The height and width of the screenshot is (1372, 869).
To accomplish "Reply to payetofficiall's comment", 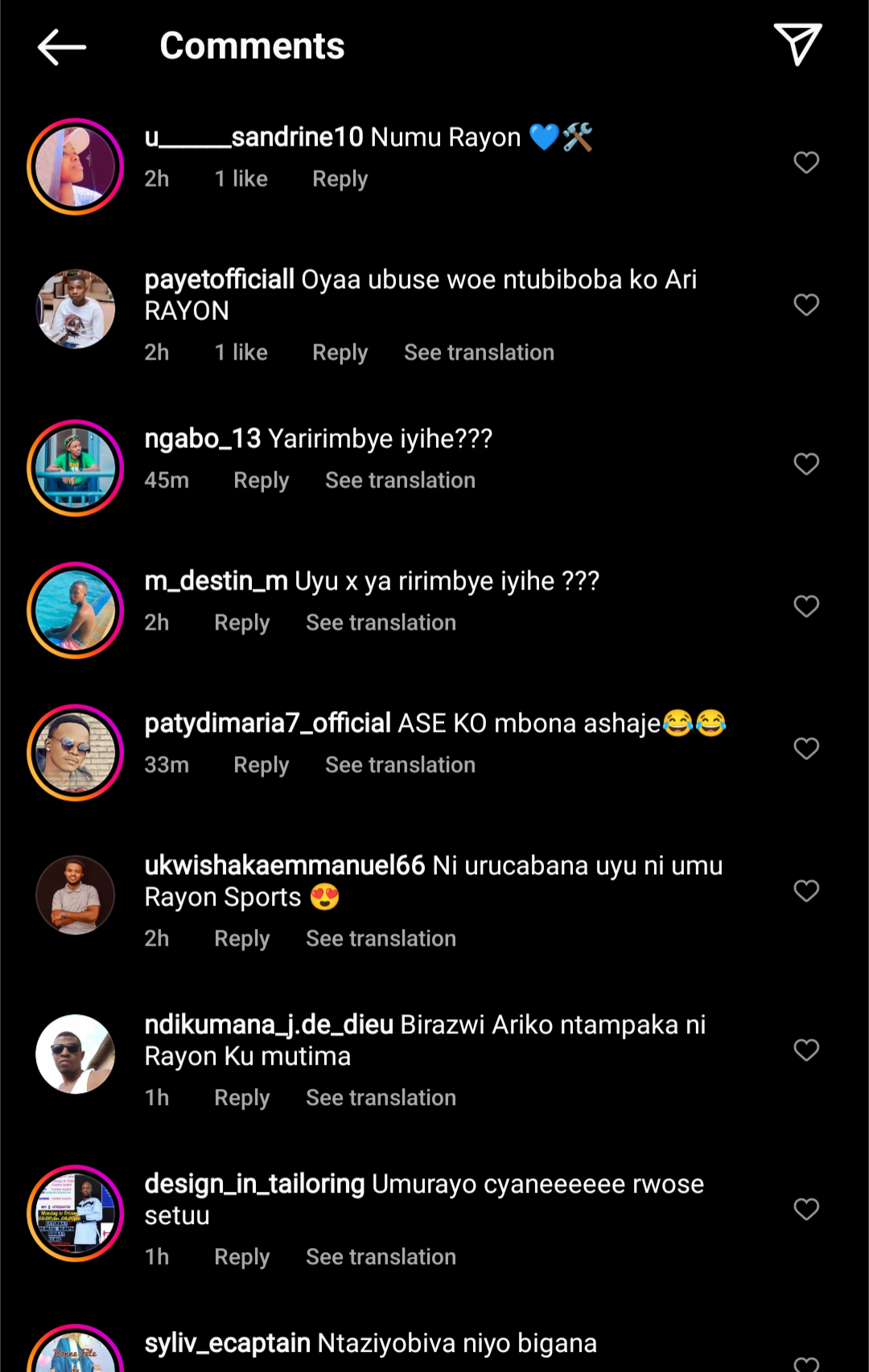I will point(340,352).
